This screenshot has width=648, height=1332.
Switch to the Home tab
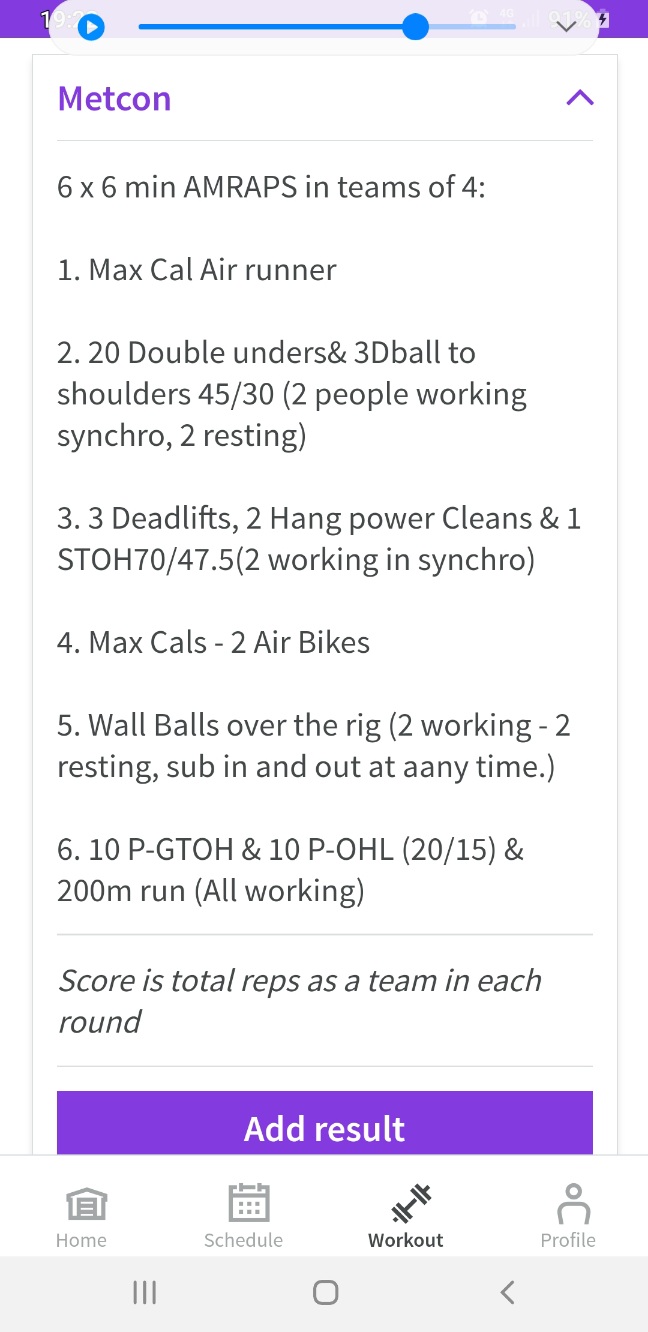point(82,1216)
